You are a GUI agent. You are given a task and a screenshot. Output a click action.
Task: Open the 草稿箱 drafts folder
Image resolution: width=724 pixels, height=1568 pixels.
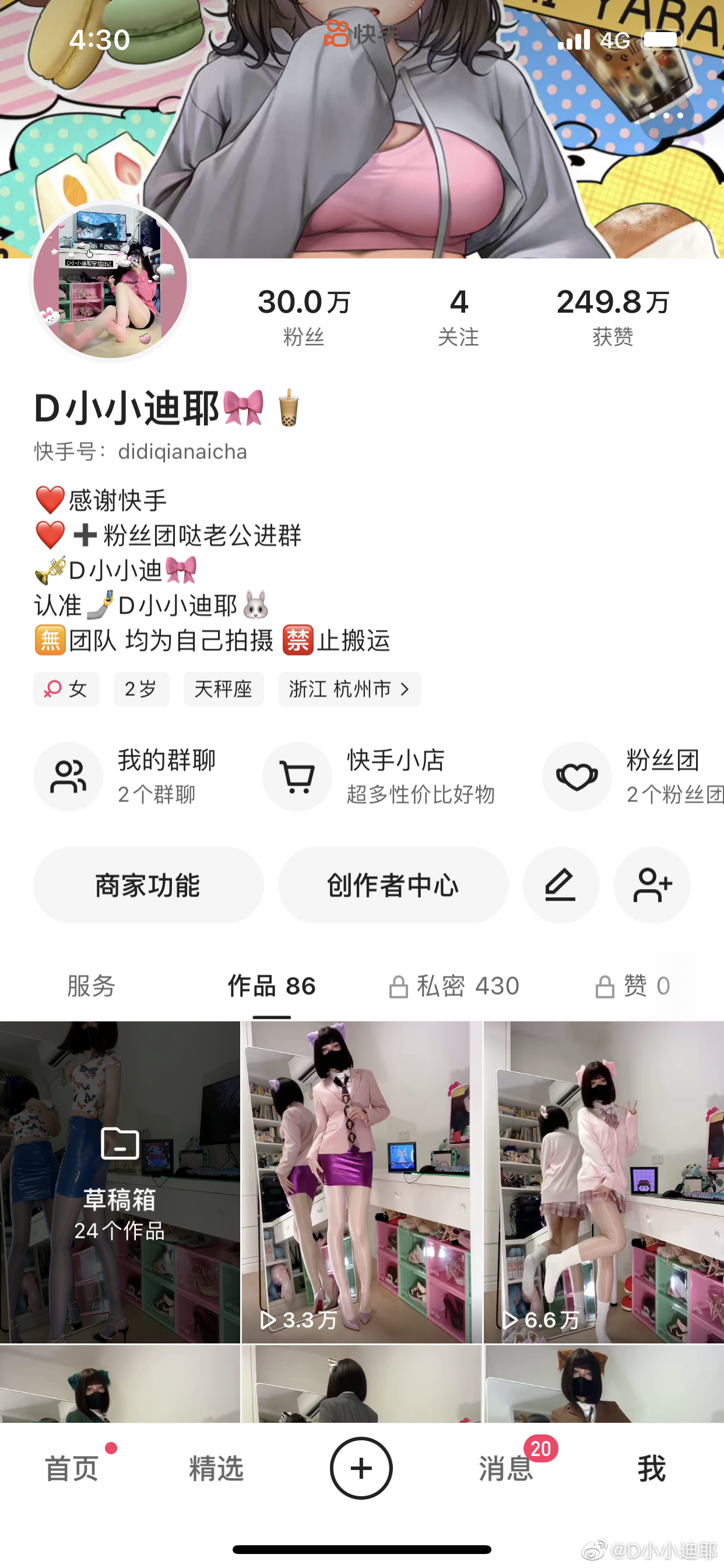pyautogui.click(x=120, y=1181)
